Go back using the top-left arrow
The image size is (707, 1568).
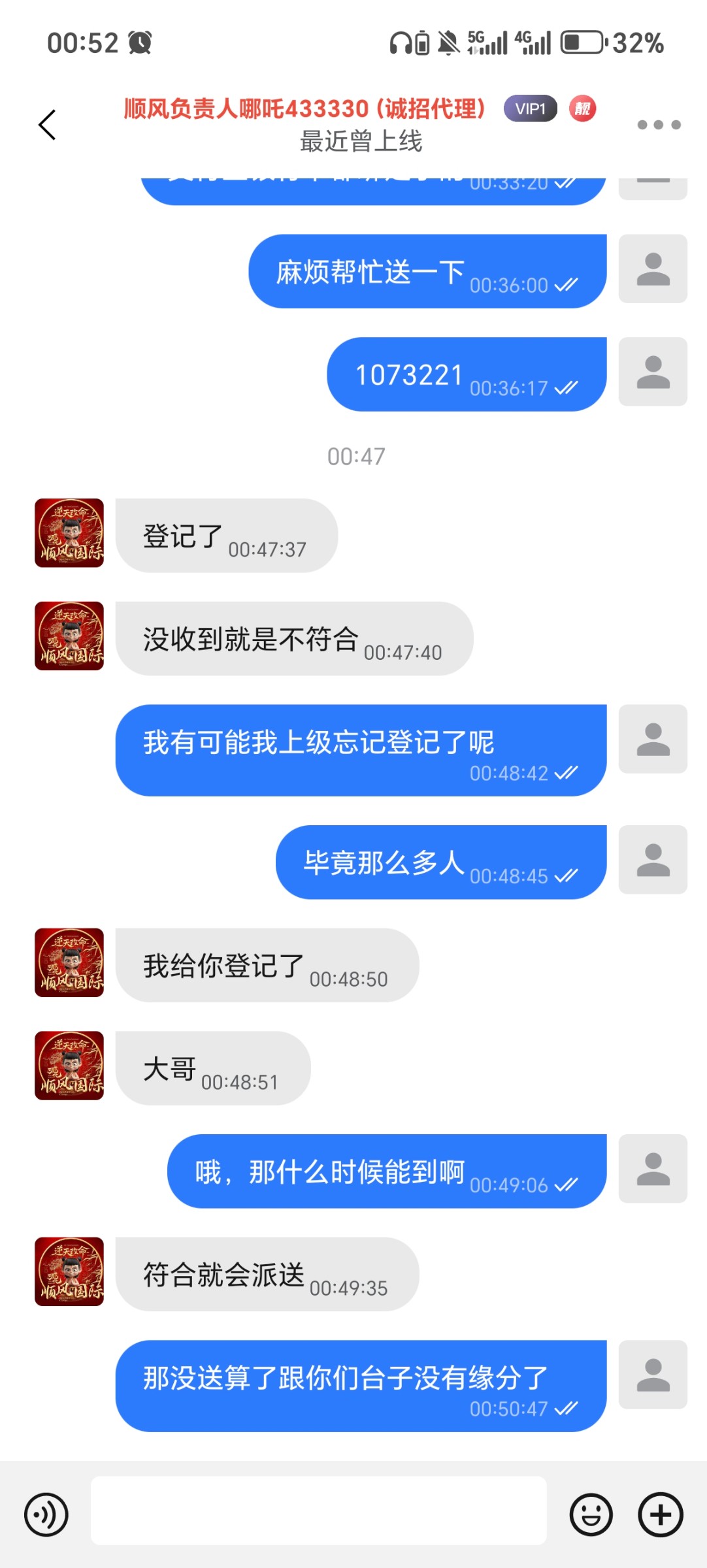[x=47, y=124]
